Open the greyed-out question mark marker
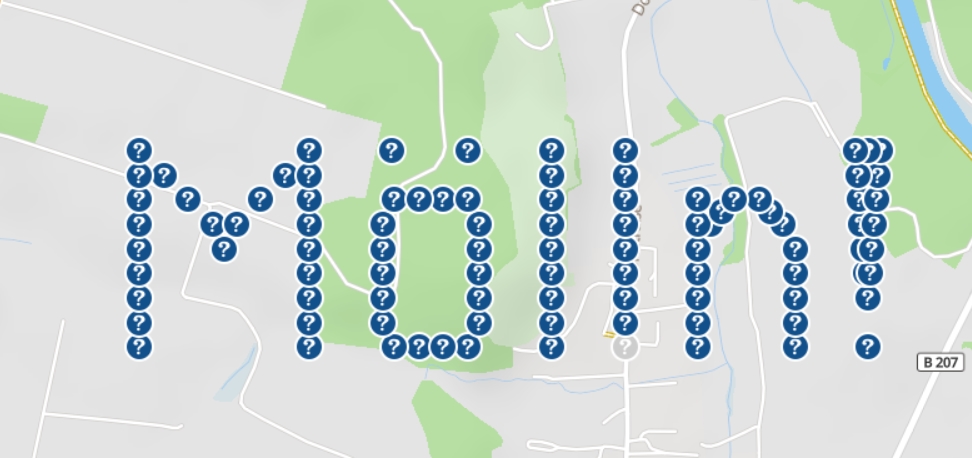972x458 pixels. [x=625, y=347]
